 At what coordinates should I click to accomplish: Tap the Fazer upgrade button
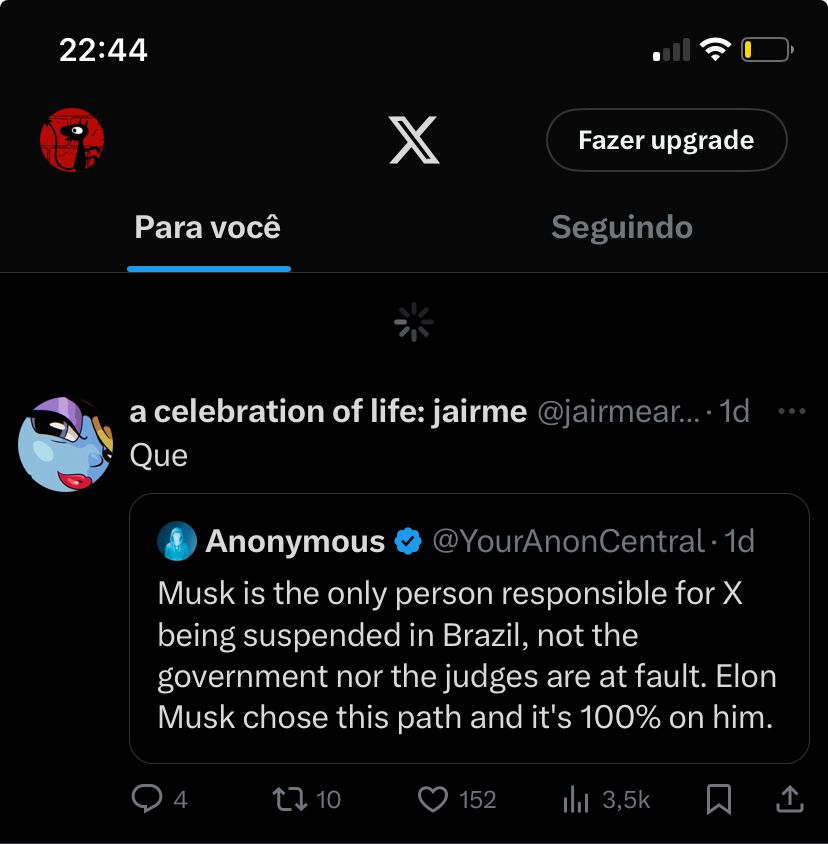(666, 140)
